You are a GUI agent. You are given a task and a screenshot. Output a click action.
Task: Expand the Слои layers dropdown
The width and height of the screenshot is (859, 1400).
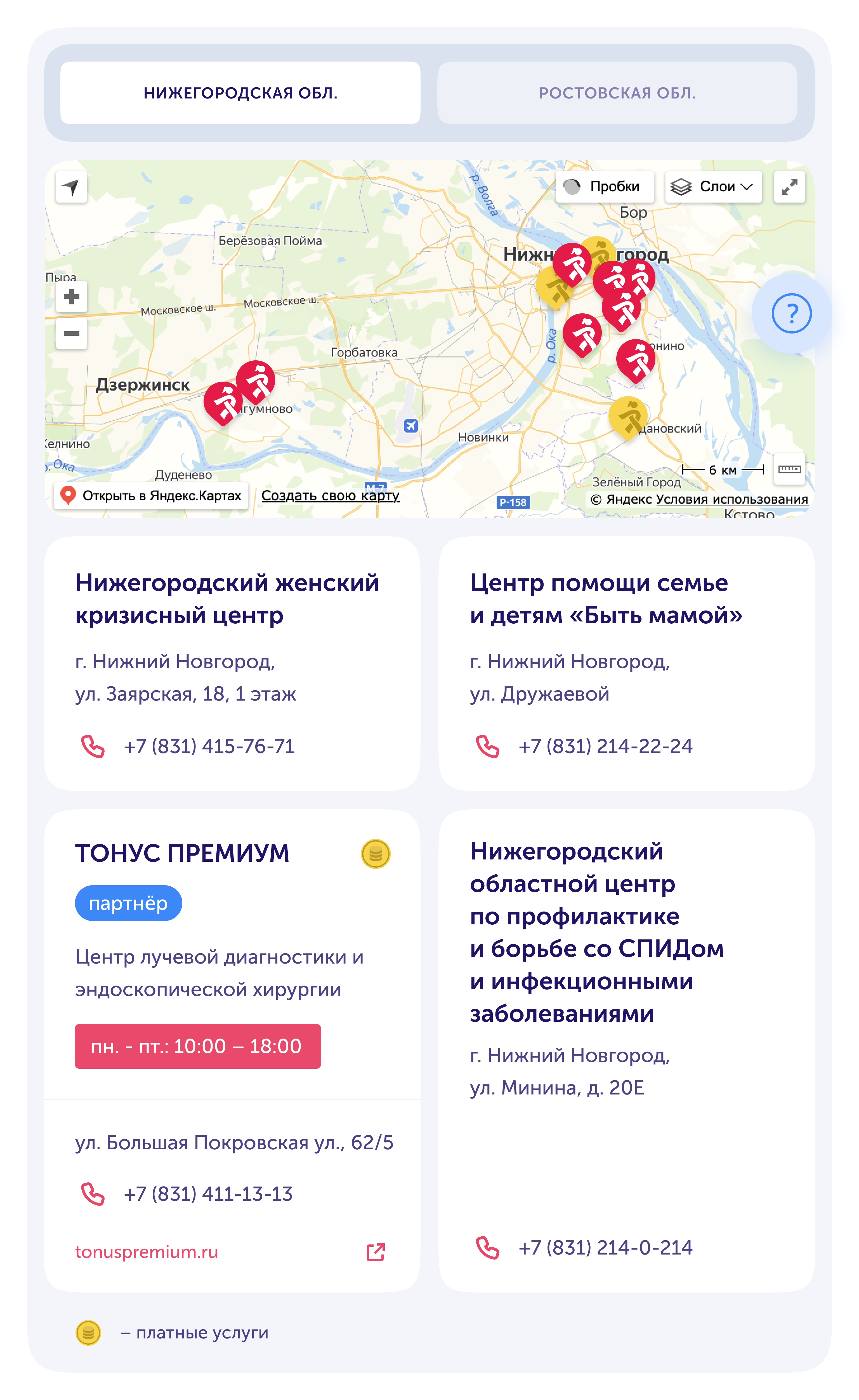click(x=713, y=186)
